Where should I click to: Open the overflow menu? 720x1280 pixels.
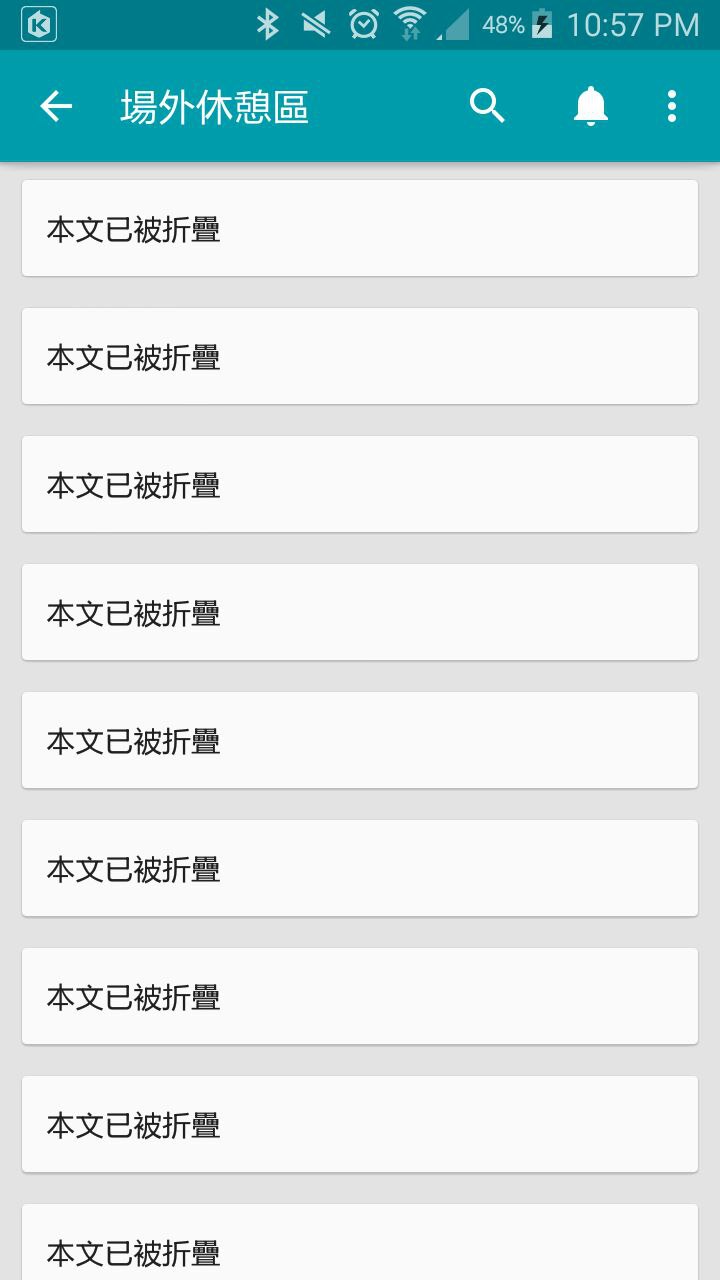pos(672,106)
